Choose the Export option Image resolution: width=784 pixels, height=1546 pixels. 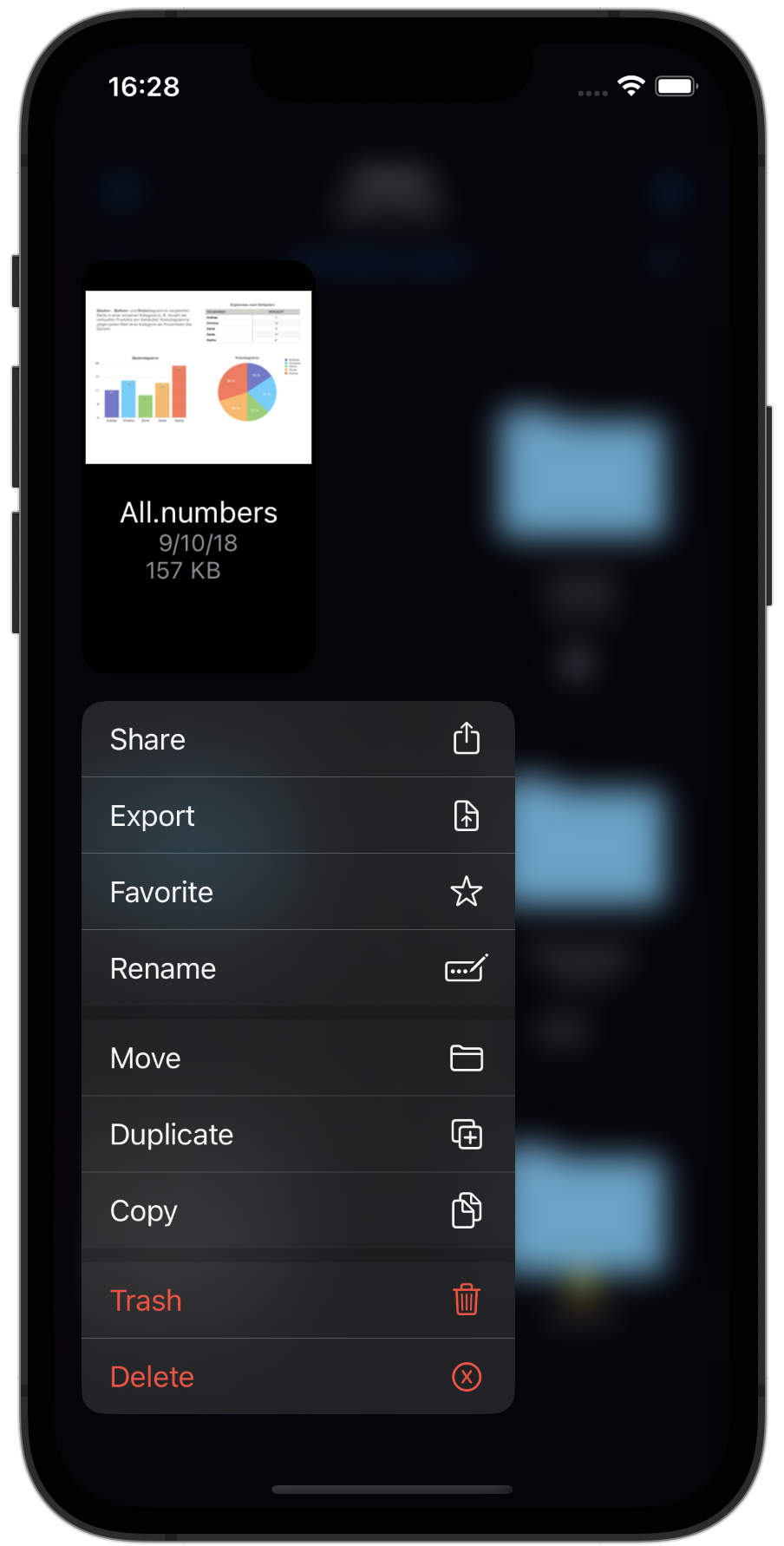pyautogui.click(x=297, y=816)
